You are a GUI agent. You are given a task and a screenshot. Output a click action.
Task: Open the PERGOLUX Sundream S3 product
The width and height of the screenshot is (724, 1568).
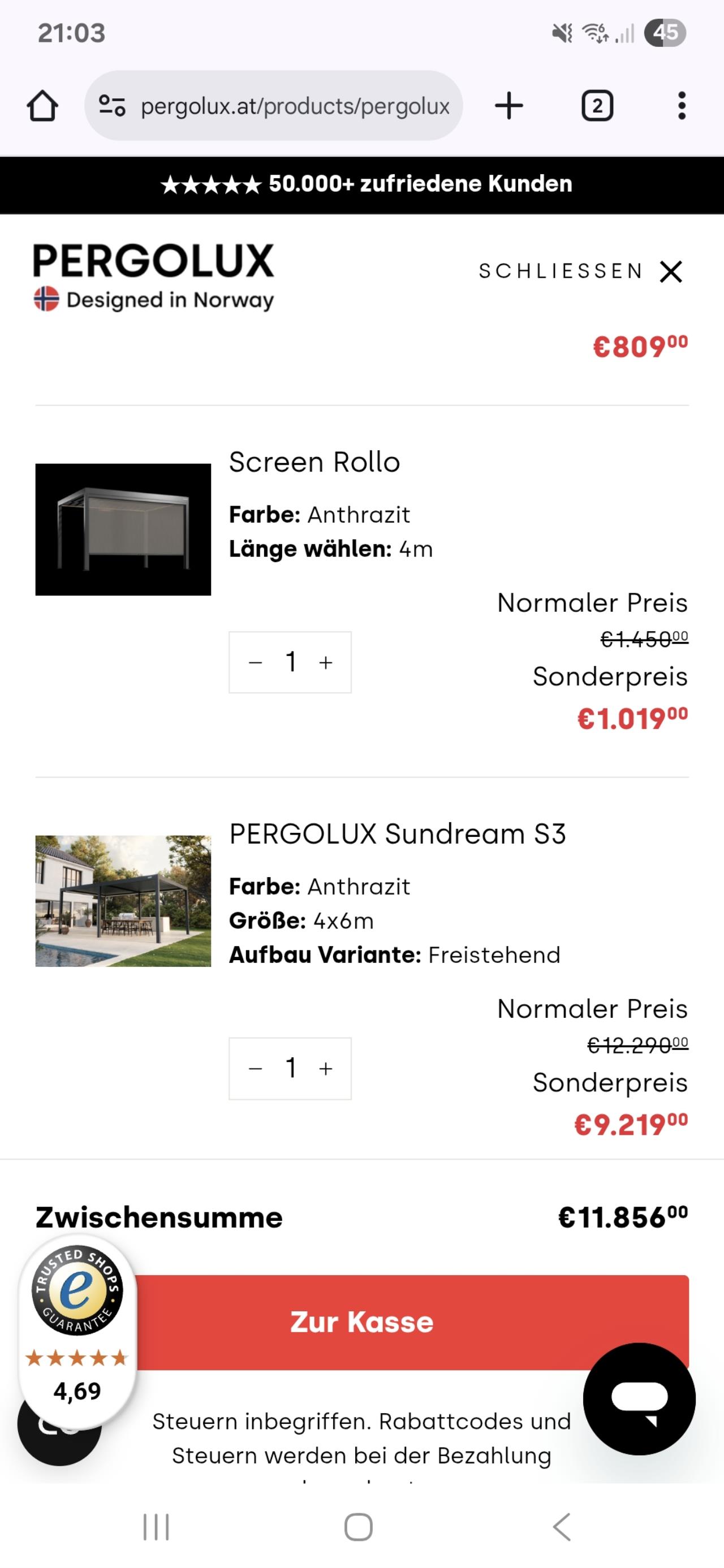pos(397,833)
